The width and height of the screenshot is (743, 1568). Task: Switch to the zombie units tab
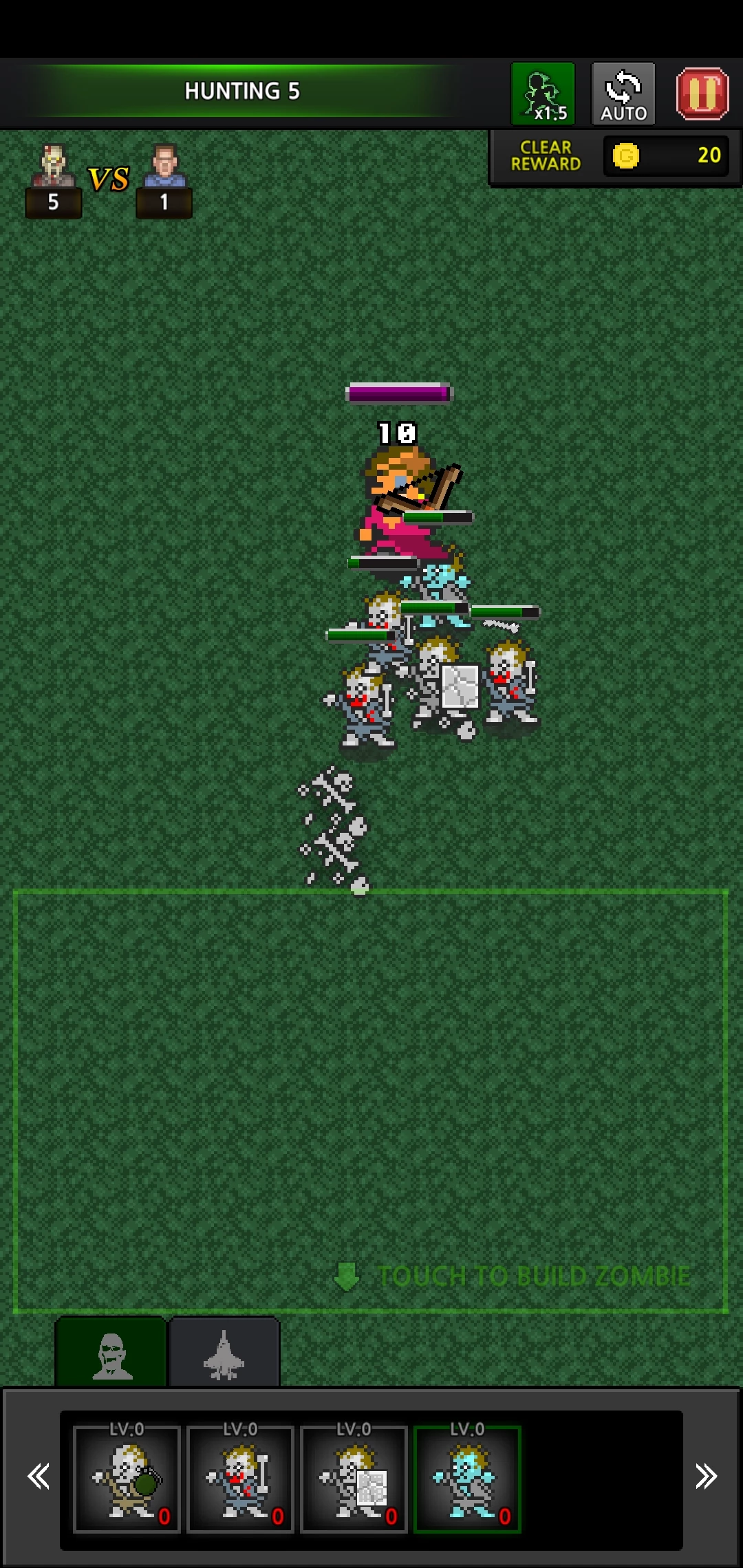click(111, 1352)
